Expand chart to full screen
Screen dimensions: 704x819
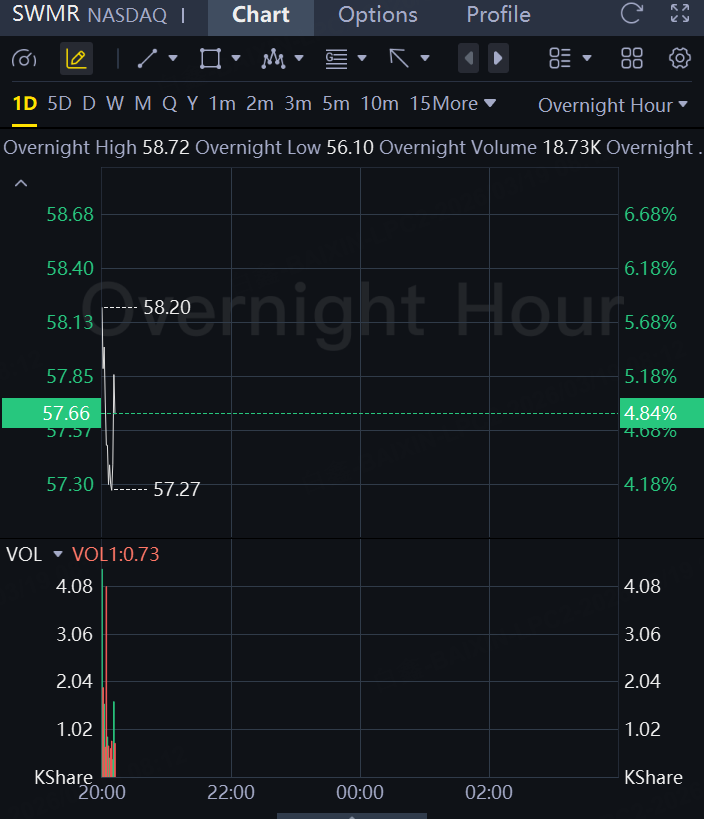pos(680,14)
